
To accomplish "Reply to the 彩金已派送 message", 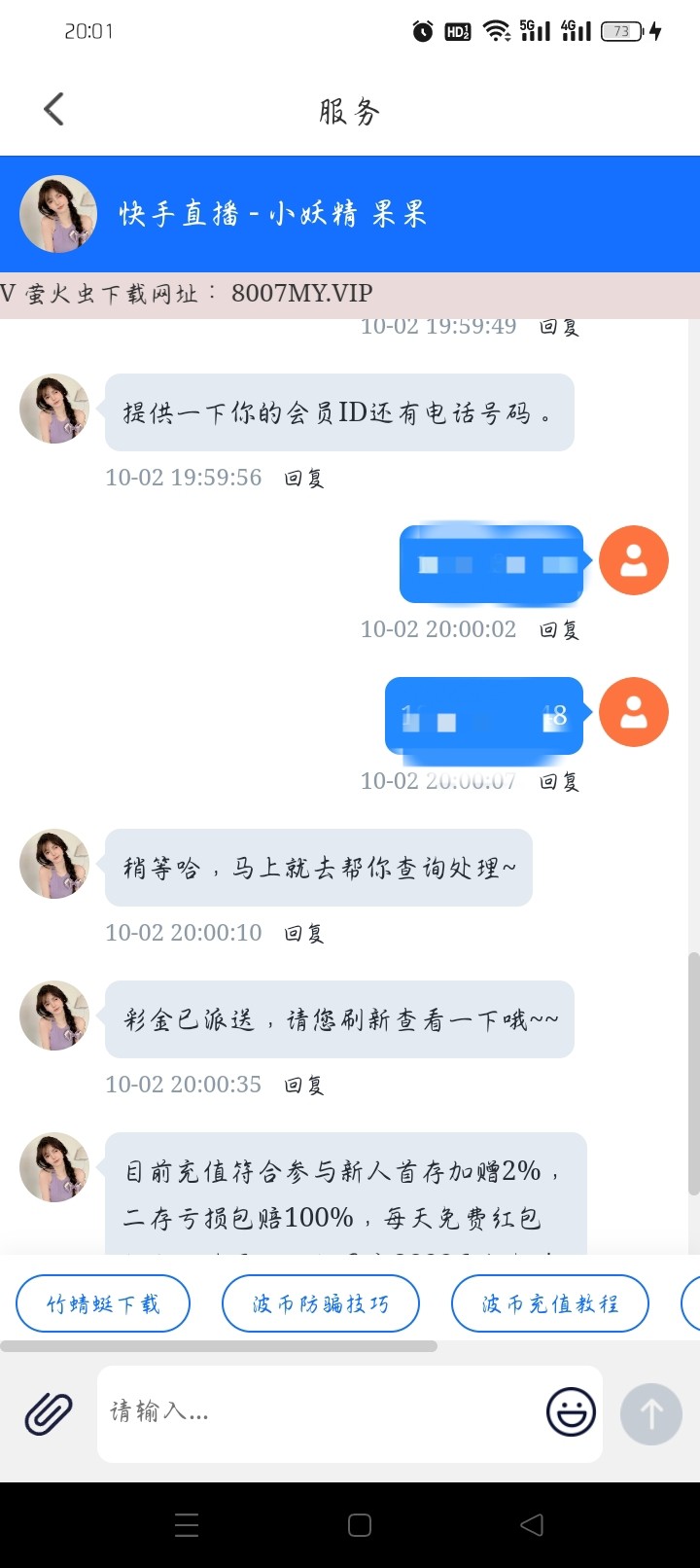I will click(x=303, y=1086).
